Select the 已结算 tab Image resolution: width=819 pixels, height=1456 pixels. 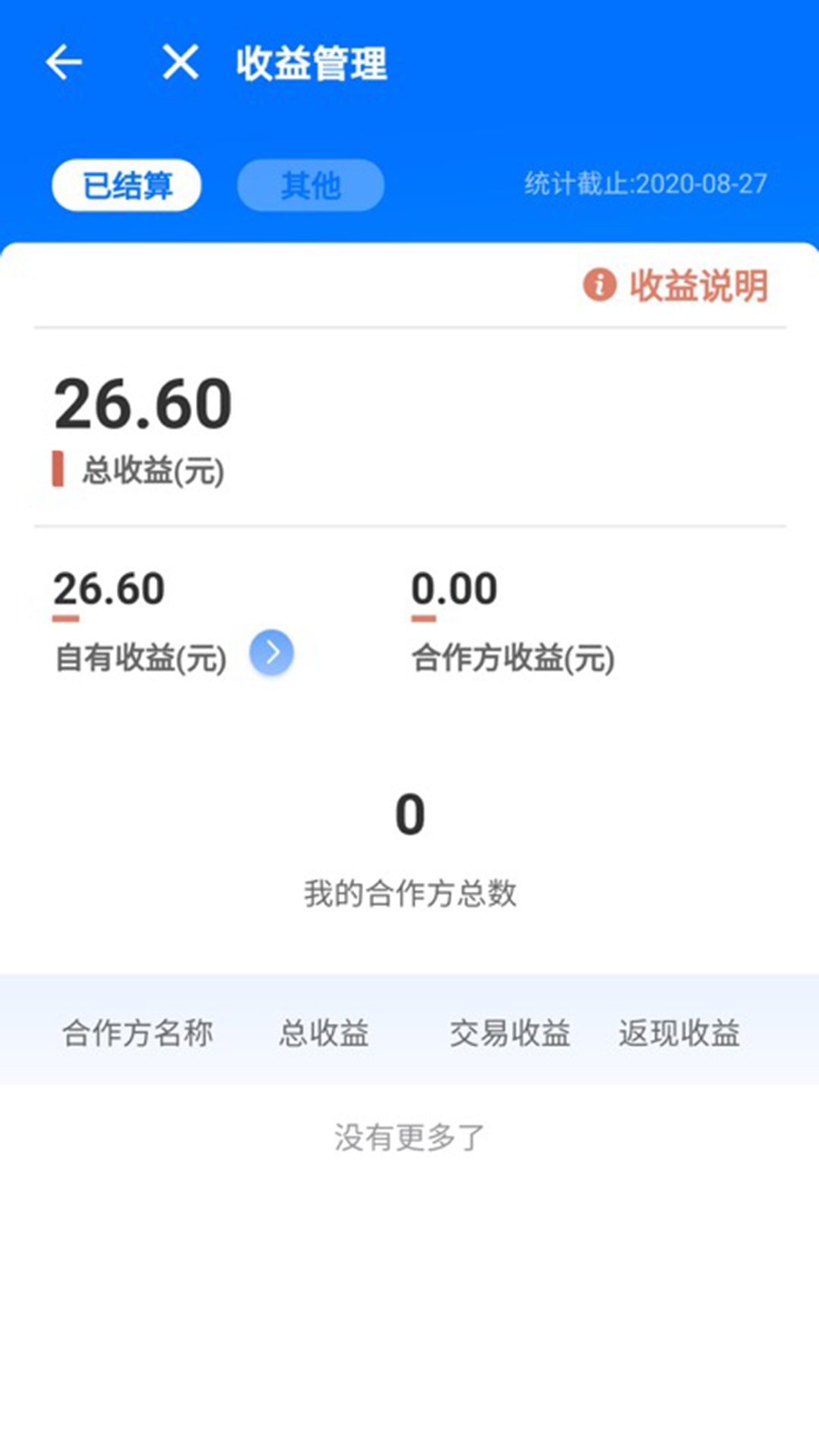(x=127, y=185)
